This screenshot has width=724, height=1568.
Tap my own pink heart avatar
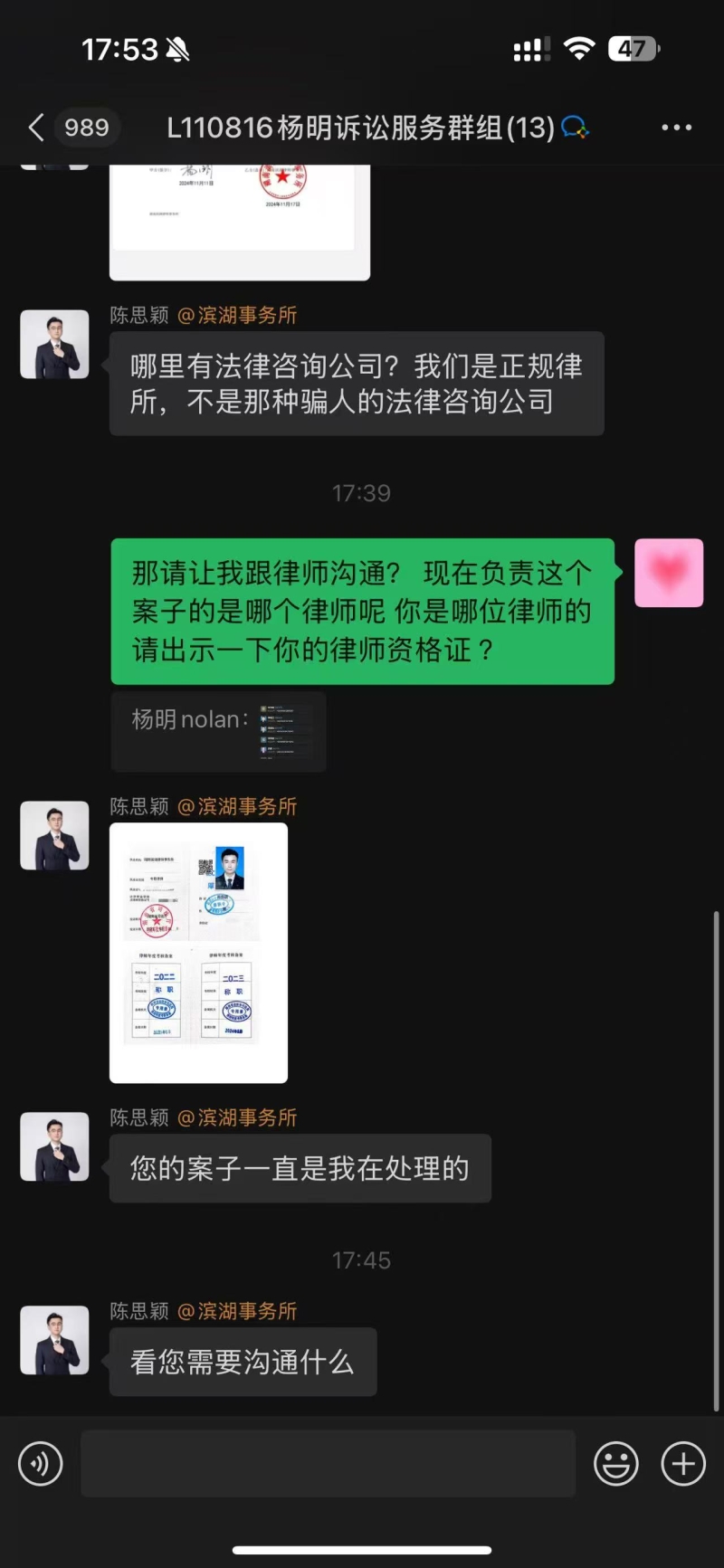pyautogui.click(x=669, y=573)
